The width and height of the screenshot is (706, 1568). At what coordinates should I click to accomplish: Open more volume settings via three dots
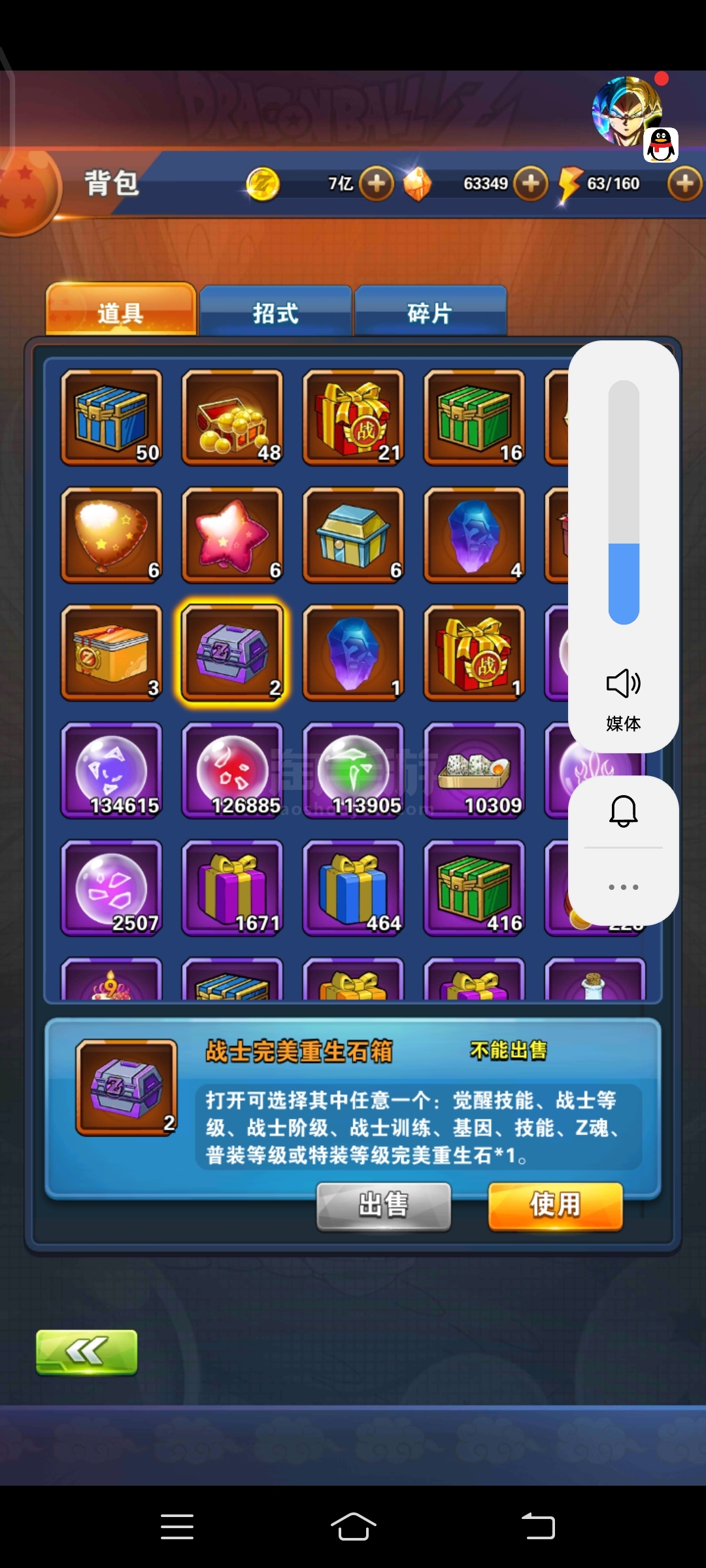[624, 887]
